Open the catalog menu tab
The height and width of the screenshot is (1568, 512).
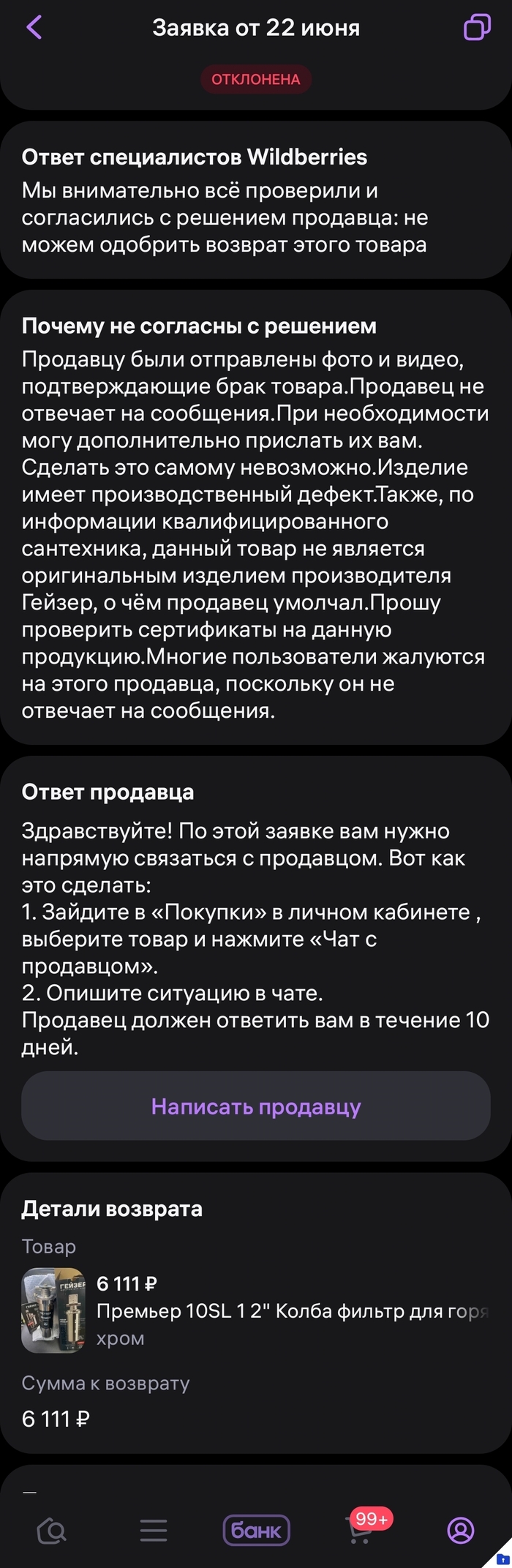point(154,1530)
